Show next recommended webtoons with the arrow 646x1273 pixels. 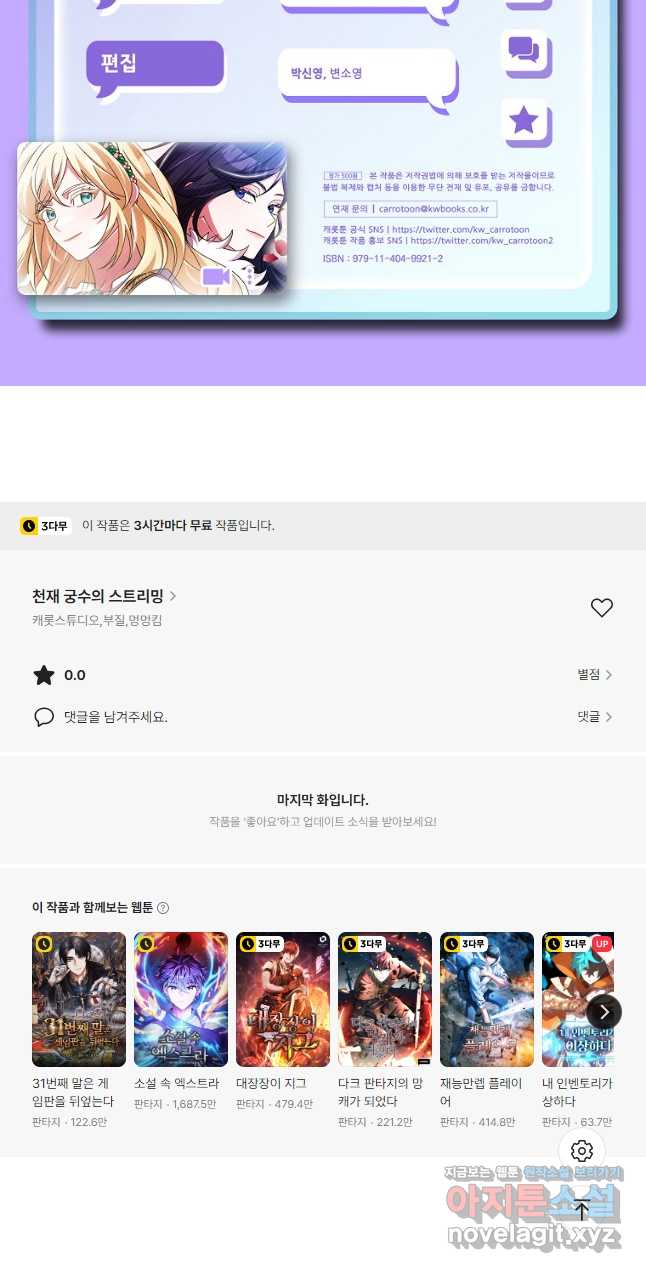point(604,1012)
